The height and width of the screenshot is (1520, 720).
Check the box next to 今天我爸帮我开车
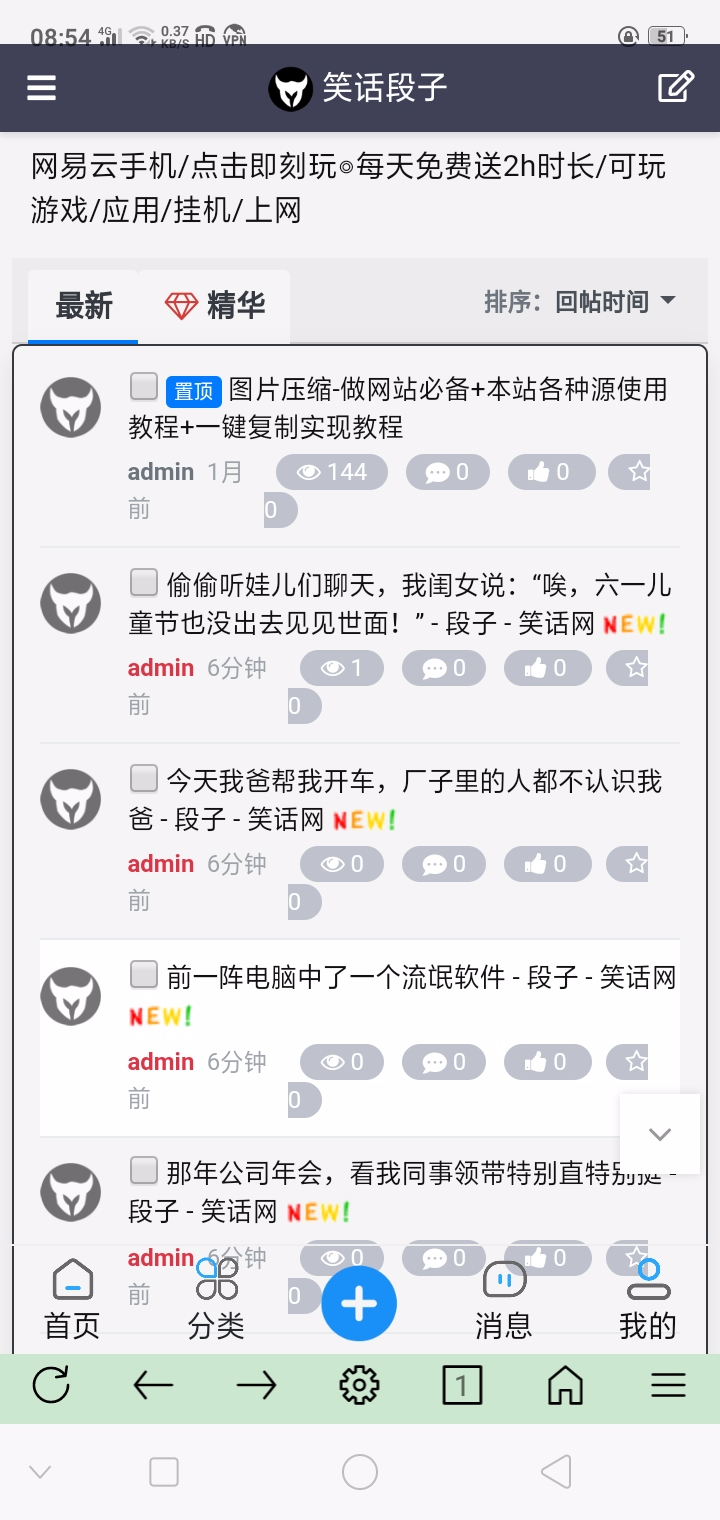point(144,778)
